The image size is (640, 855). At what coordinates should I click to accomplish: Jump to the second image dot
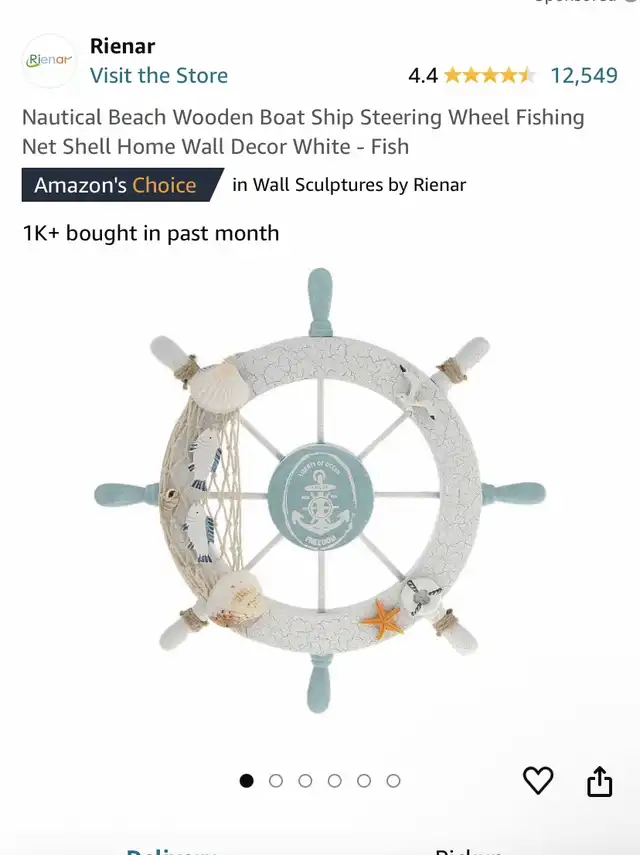click(x=276, y=781)
